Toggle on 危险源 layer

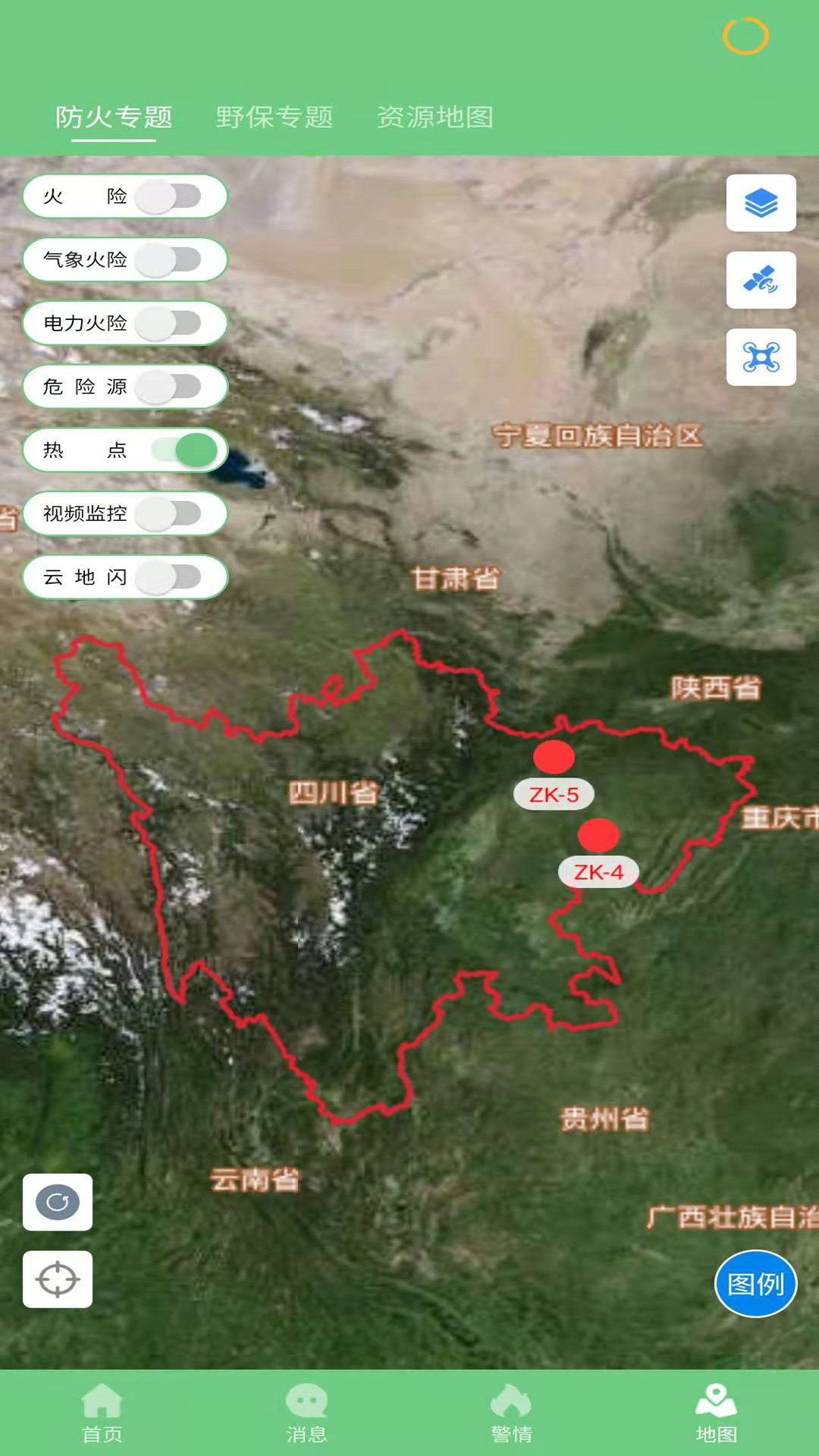[168, 388]
